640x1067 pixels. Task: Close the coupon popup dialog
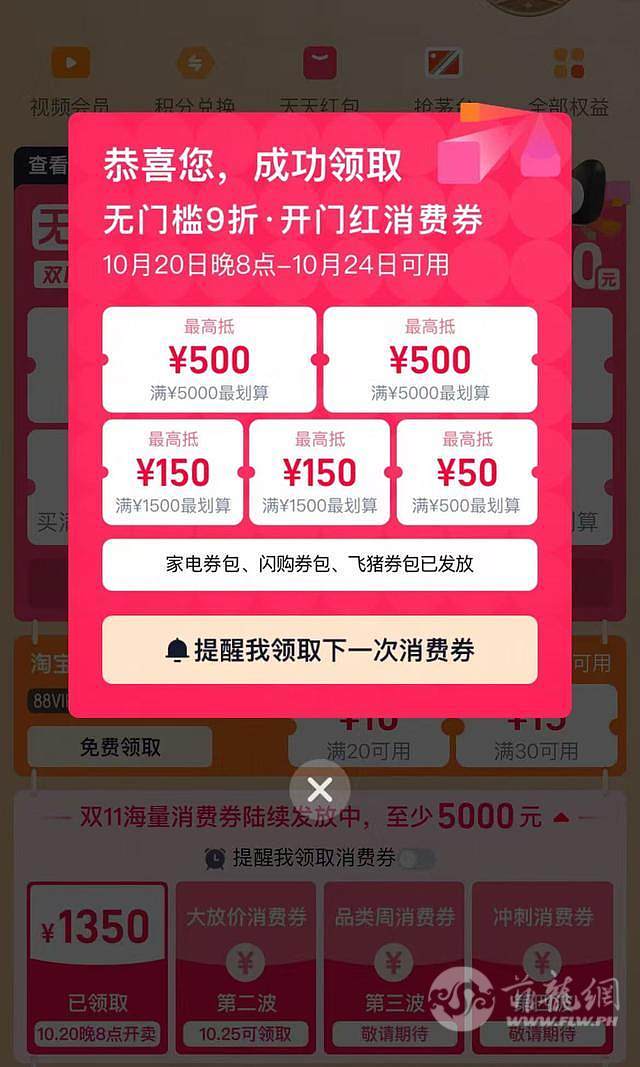pos(320,791)
